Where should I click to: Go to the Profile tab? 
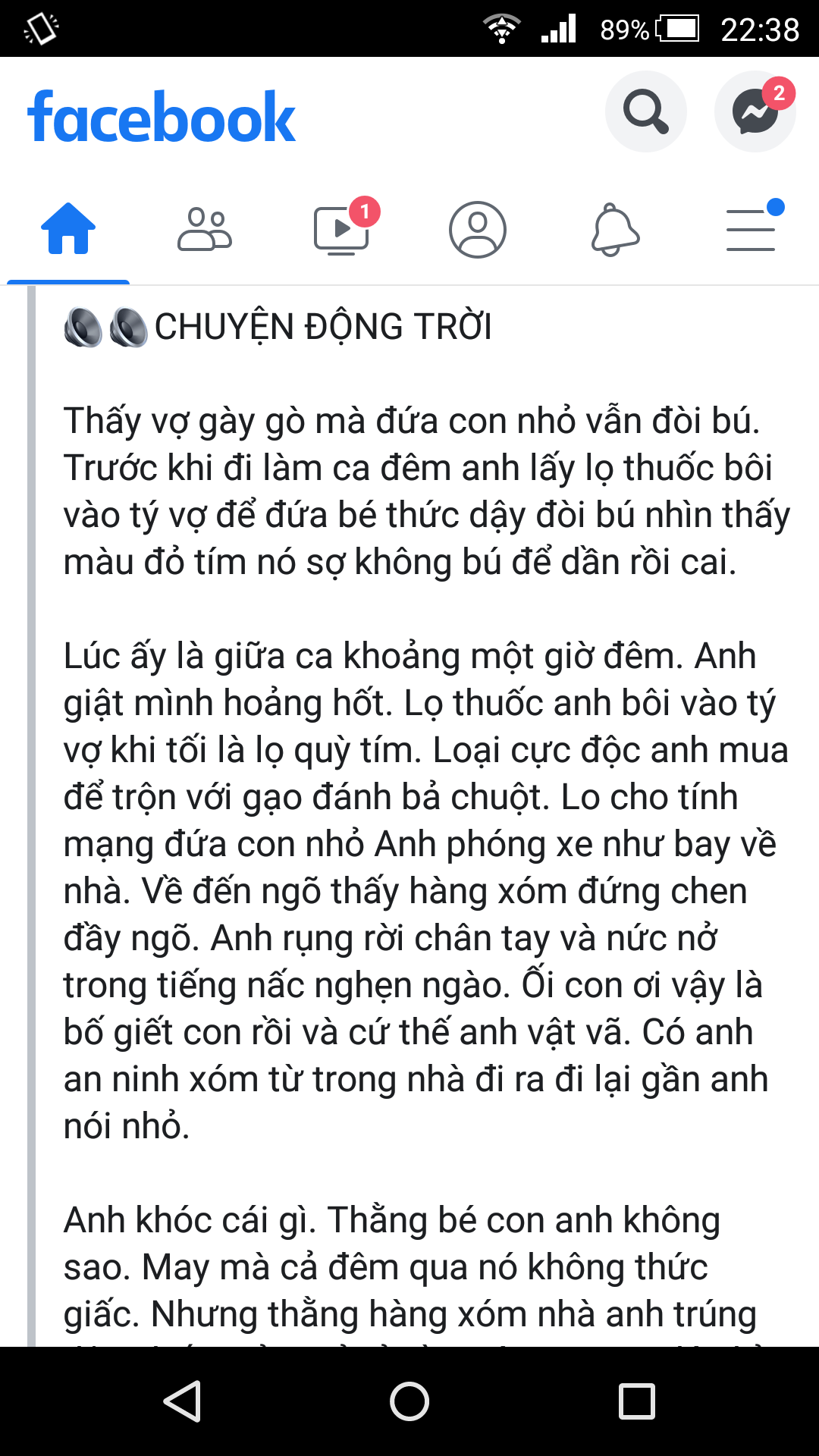click(x=478, y=229)
